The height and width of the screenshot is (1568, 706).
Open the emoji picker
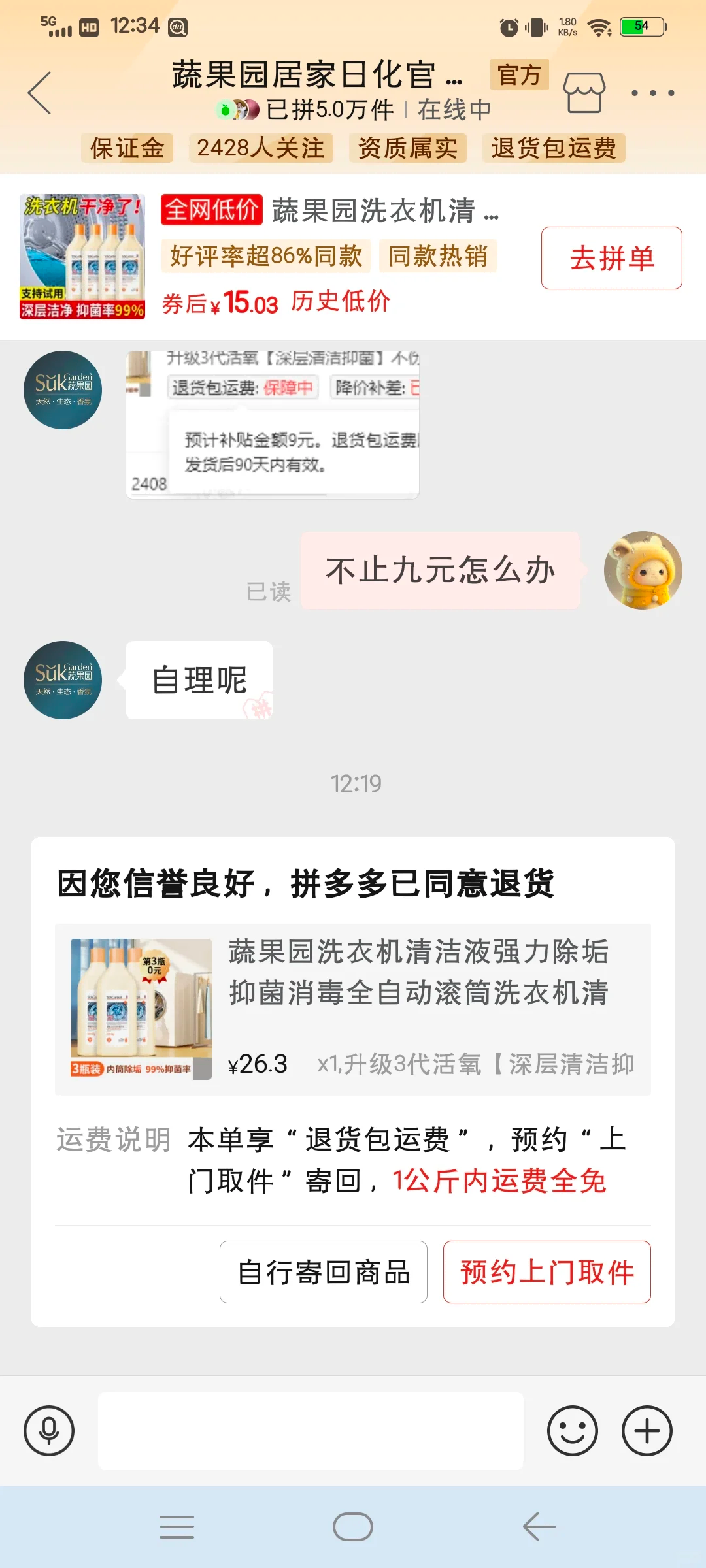(x=572, y=1431)
